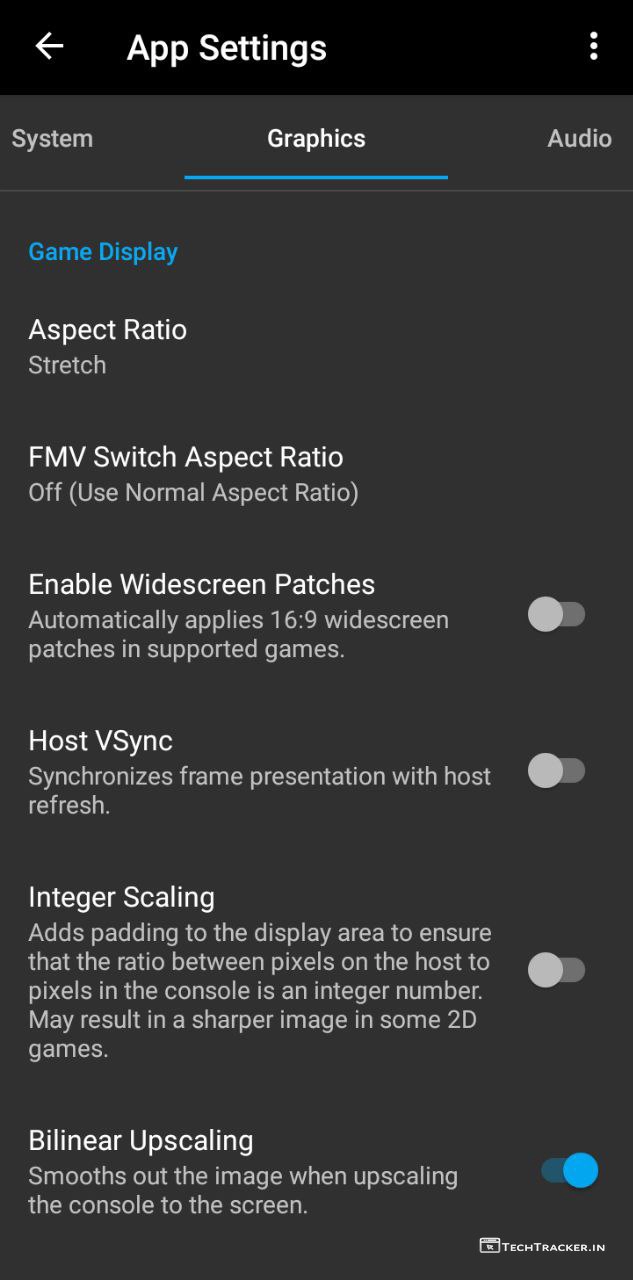Go back from App Settings
This screenshot has height=1280, width=633.
[x=49, y=47]
